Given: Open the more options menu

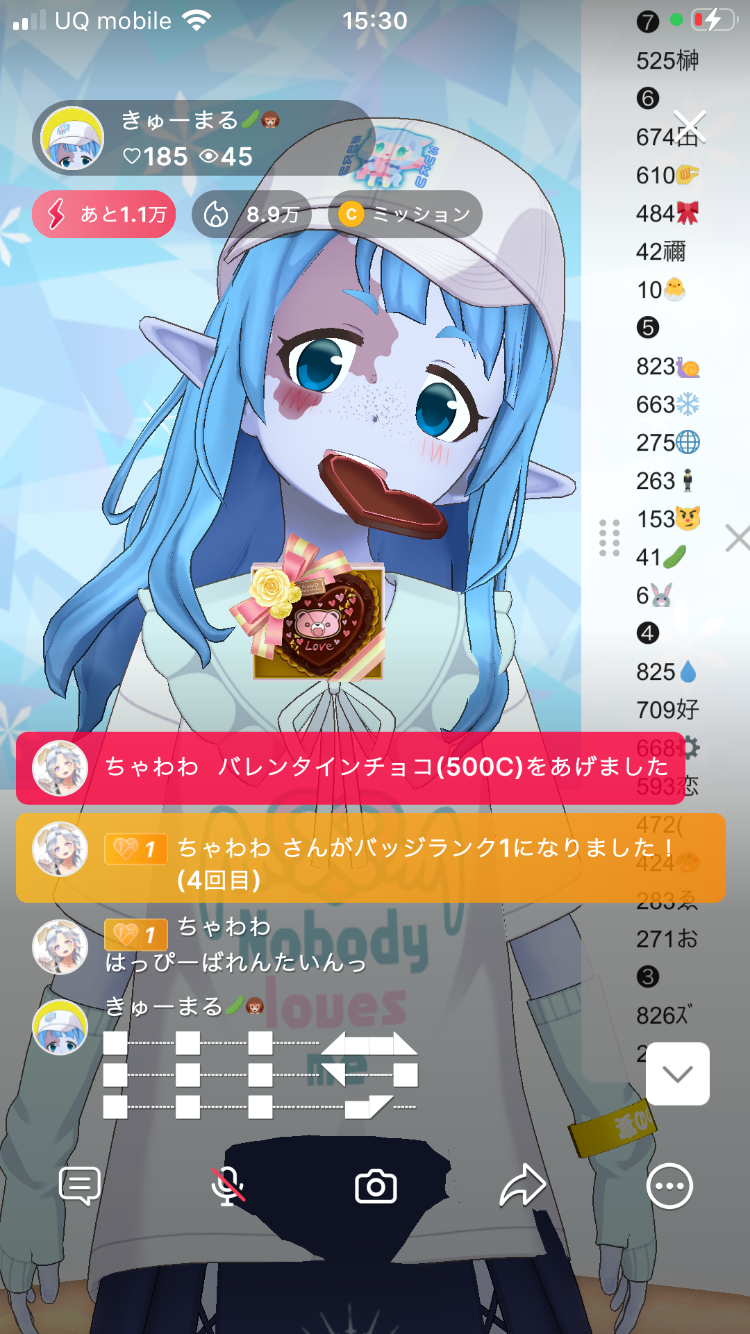Looking at the screenshot, I should click(x=669, y=1186).
